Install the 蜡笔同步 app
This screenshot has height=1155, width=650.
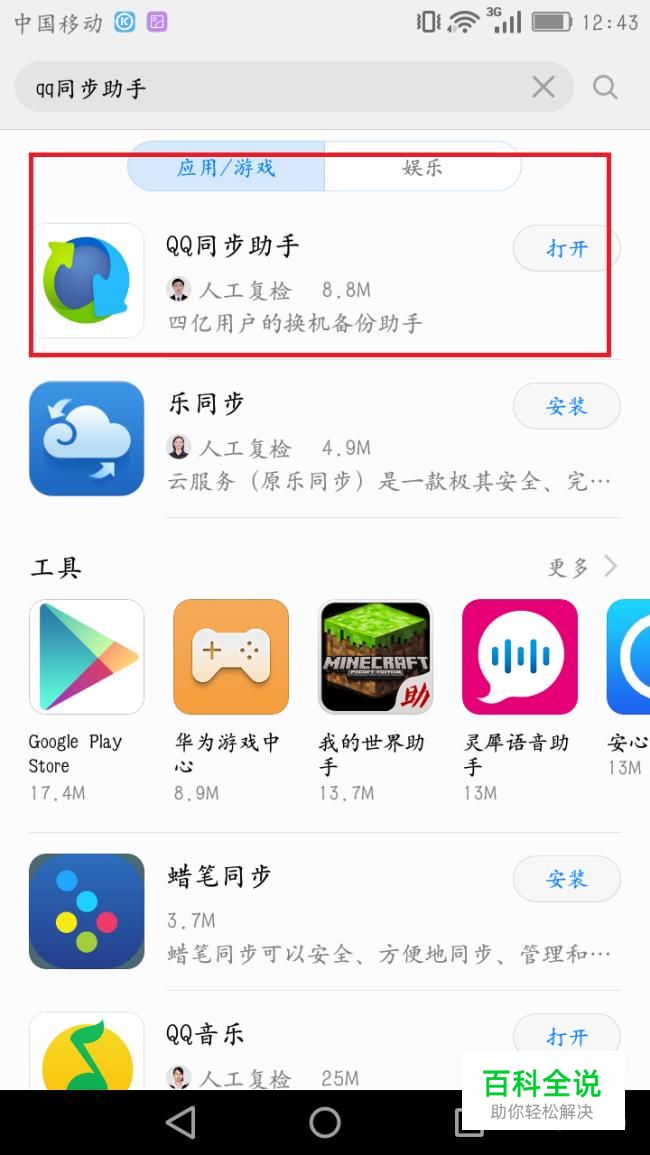pyautogui.click(x=566, y=879)
